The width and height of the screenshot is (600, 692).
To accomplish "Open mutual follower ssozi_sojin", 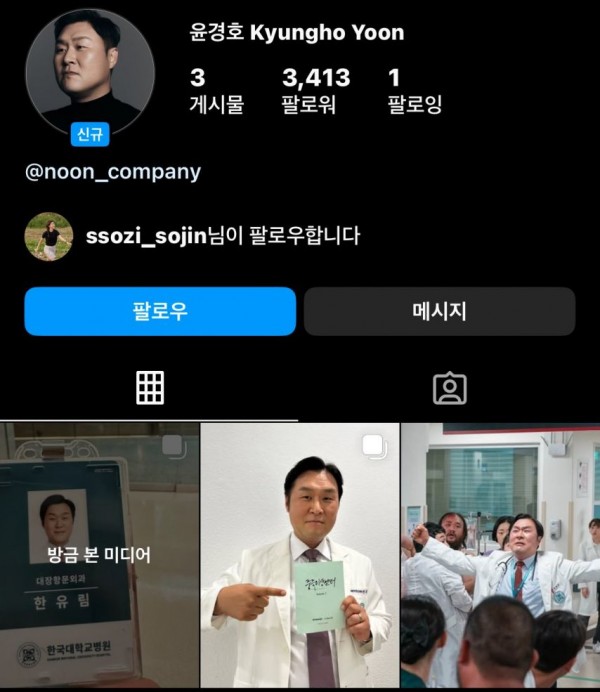I will coord(144,237).
